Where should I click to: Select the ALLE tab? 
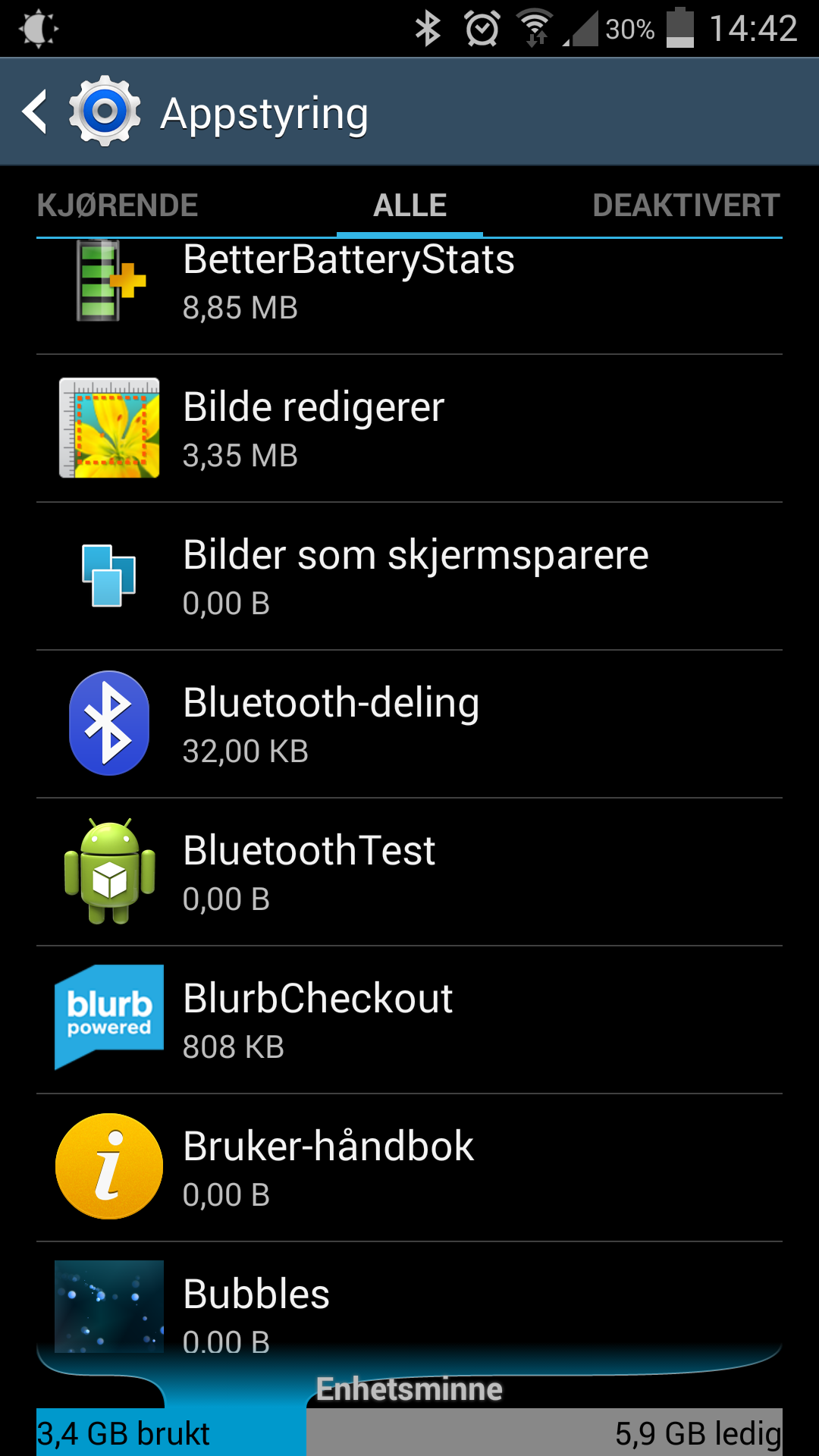pos(409,206)
